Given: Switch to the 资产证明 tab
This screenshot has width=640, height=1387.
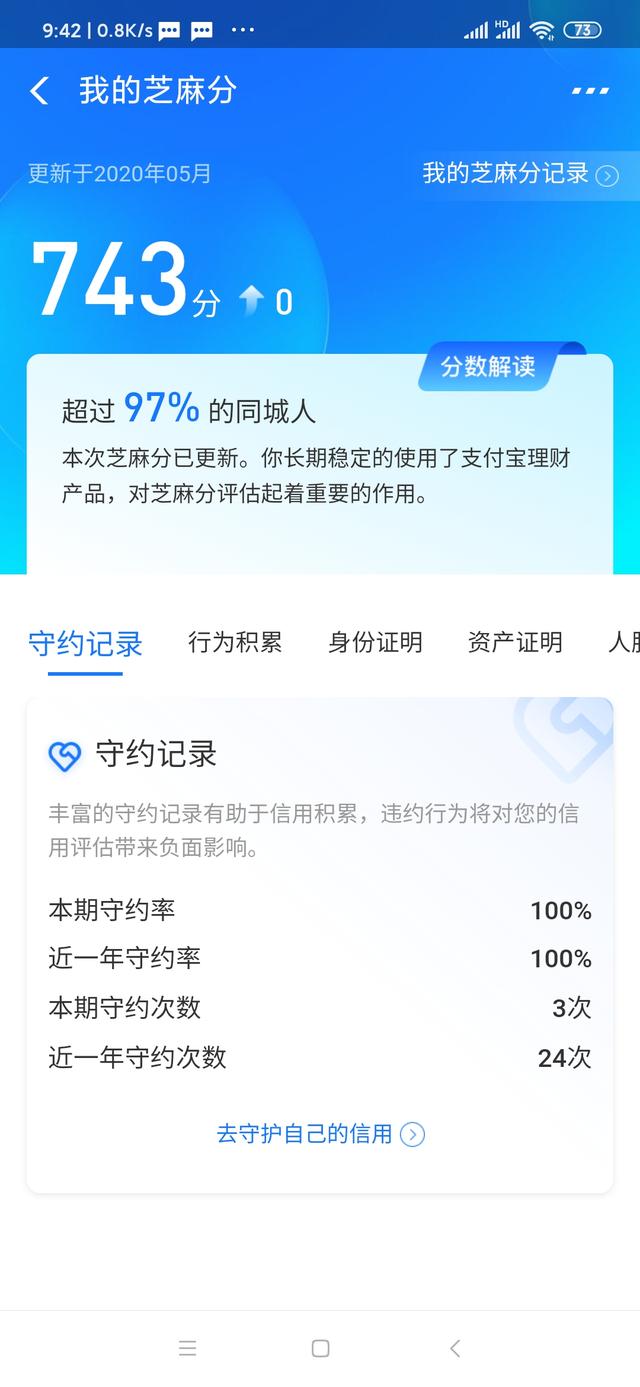Looking at the screenshot, I should pyautogui.click(x=515, y=643).
